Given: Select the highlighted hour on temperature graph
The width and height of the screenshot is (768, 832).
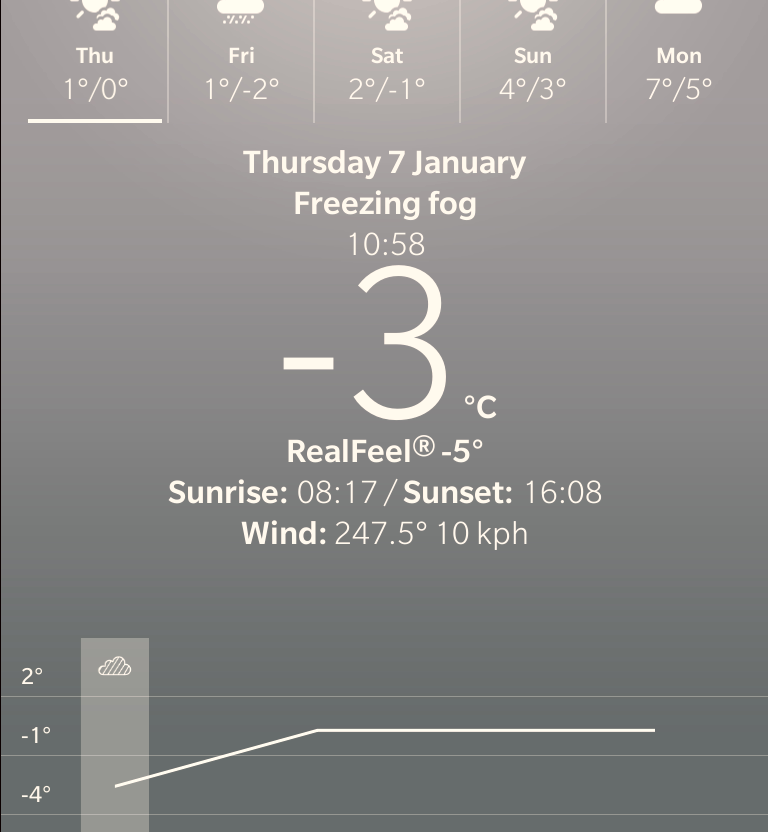Looking at the screenshot, I should pyautogui.click(x=115, y=734).
